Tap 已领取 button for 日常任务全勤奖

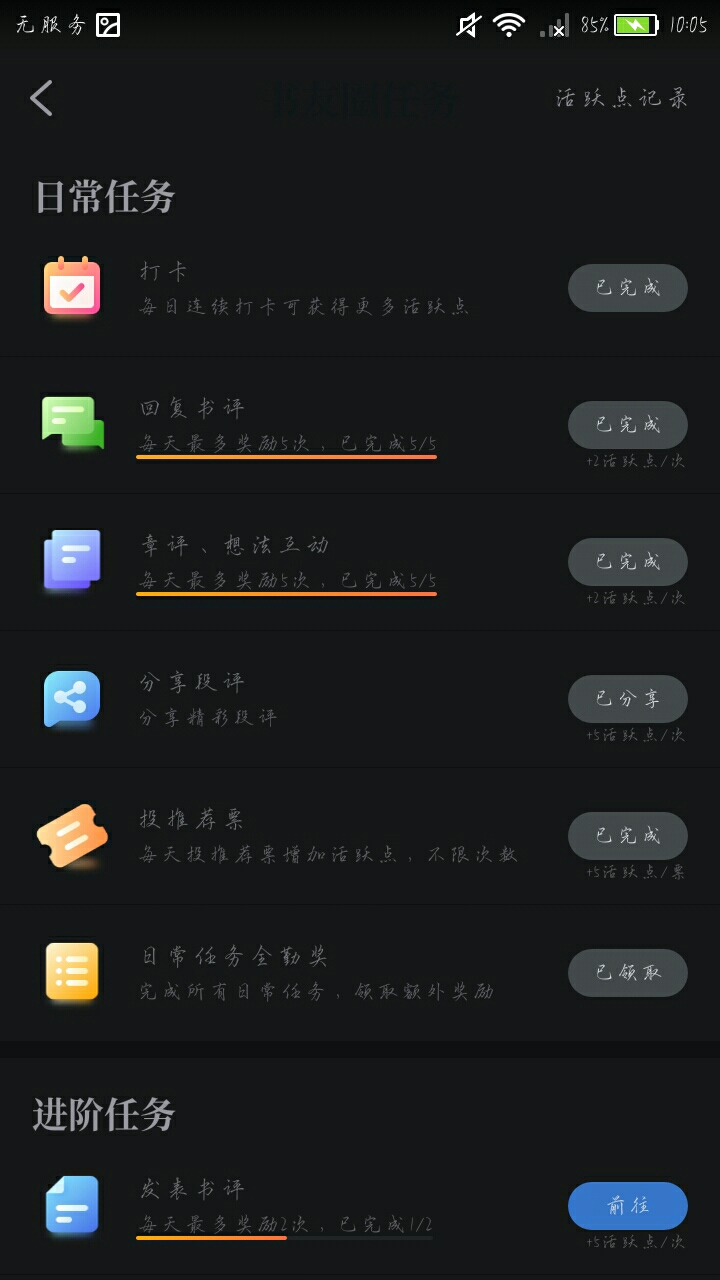628,973
